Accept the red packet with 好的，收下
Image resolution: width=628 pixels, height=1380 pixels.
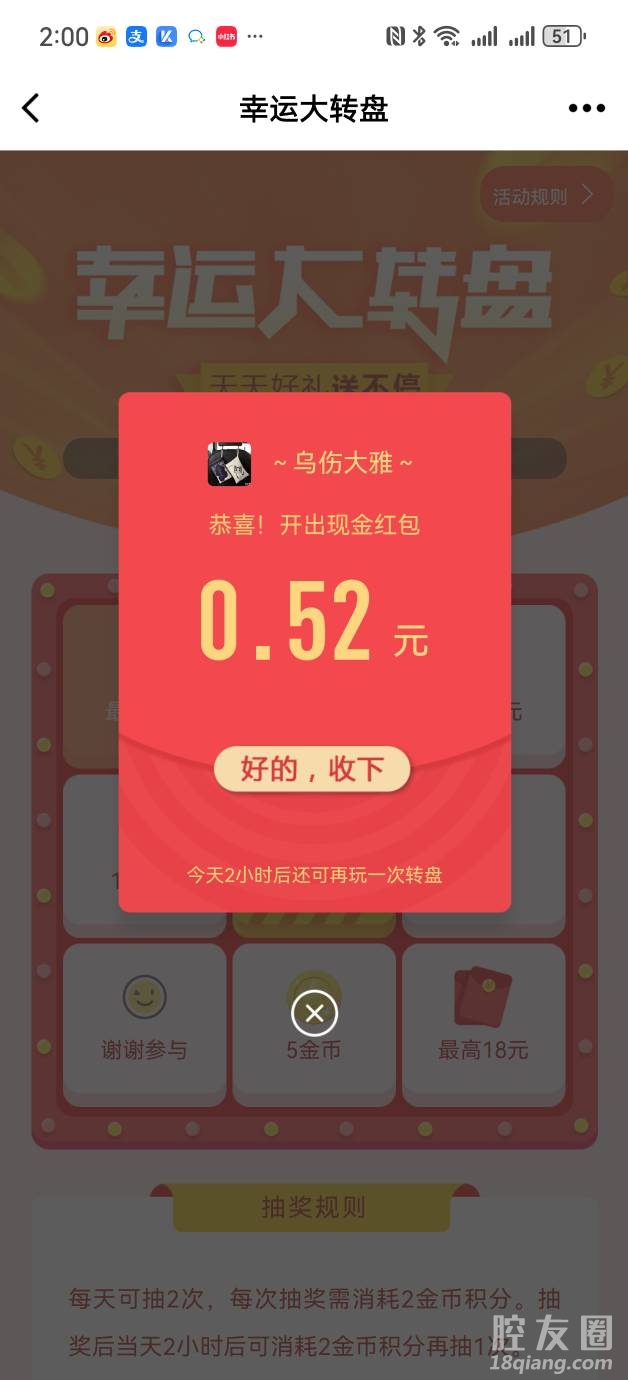pyautogui.click(x=312, y=769)
